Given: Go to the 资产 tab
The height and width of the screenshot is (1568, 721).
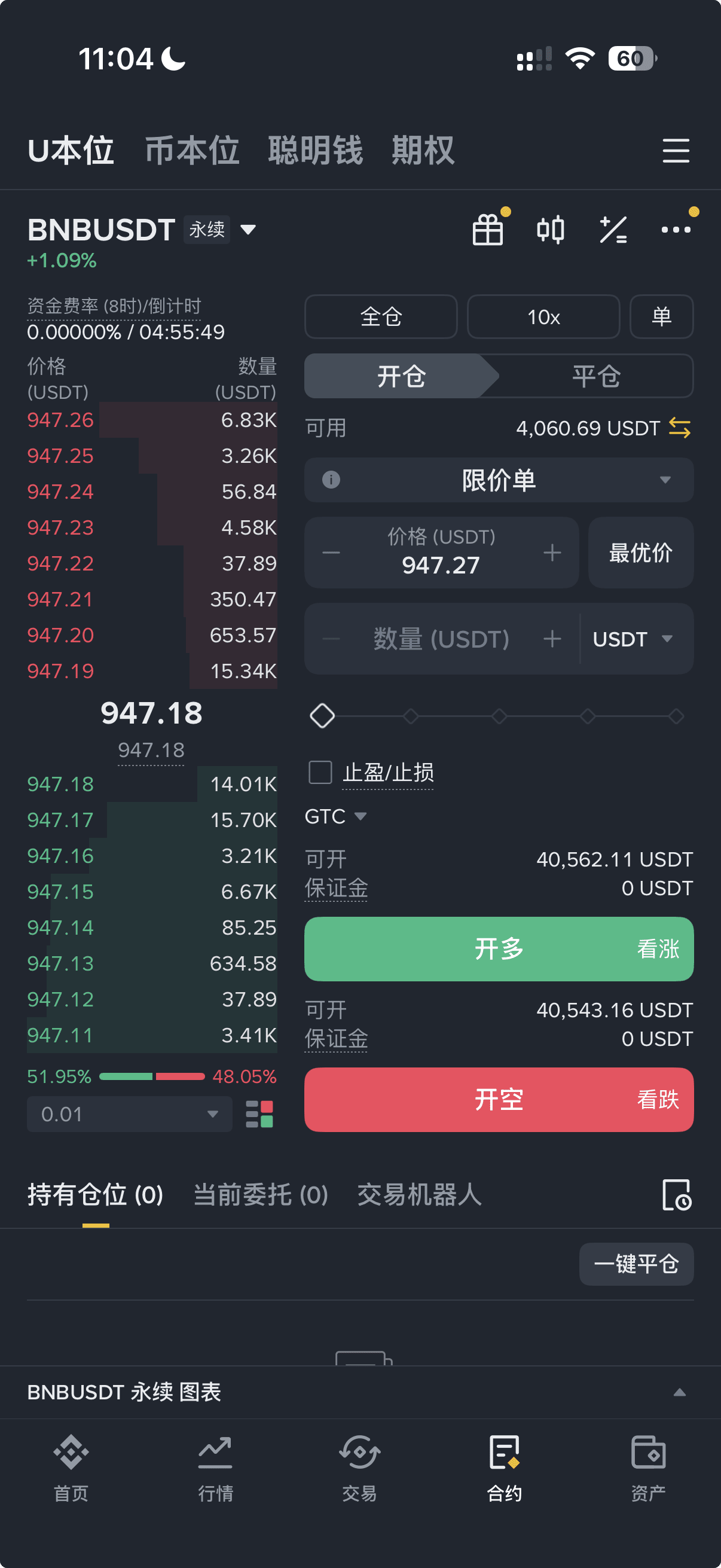Looking at the screenshot, I should [x=648, y=1468].
